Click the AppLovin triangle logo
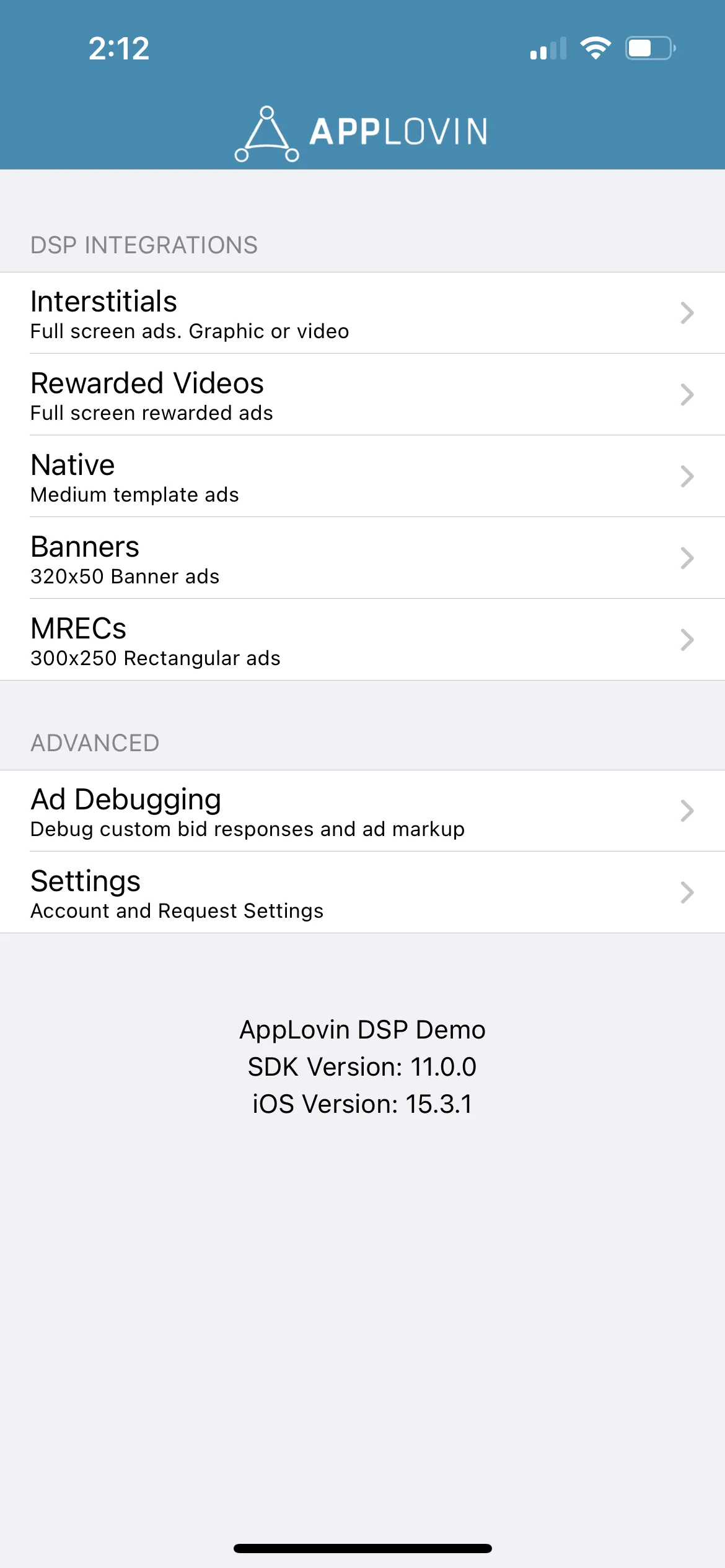The width and height of the screenshot is (725, 1568). pyautogui.click(x=266, y=131)
